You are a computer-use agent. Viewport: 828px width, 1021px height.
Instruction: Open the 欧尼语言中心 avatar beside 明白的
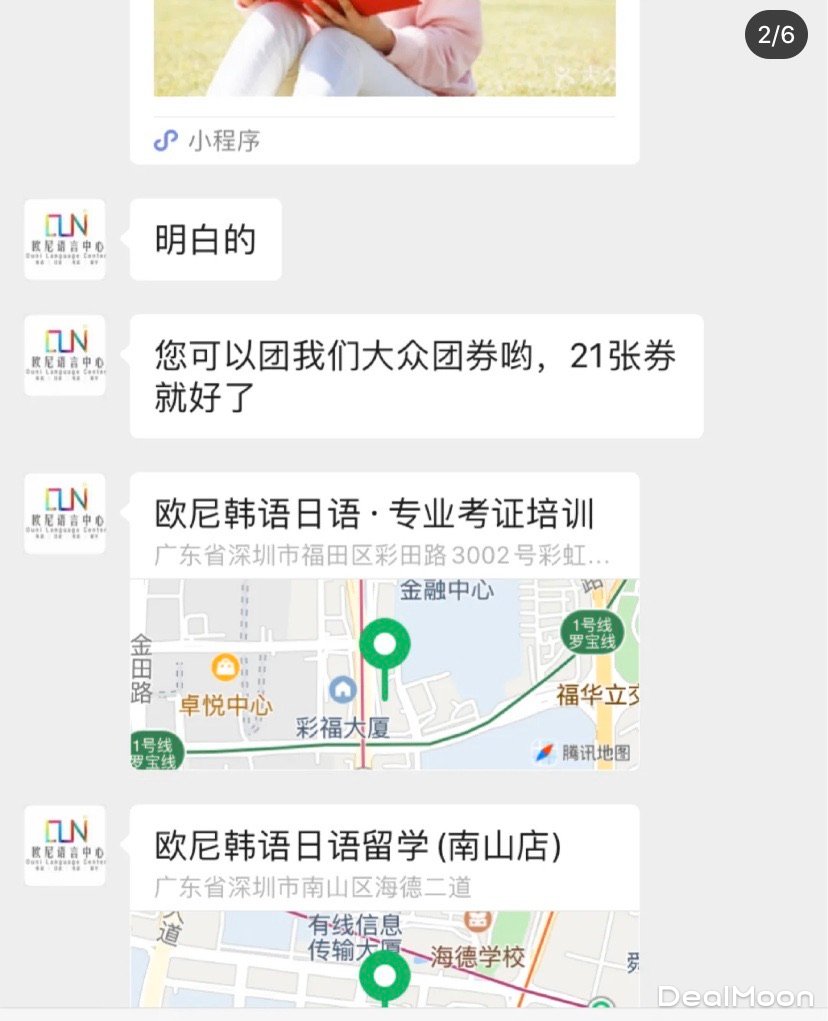point(64,238)
